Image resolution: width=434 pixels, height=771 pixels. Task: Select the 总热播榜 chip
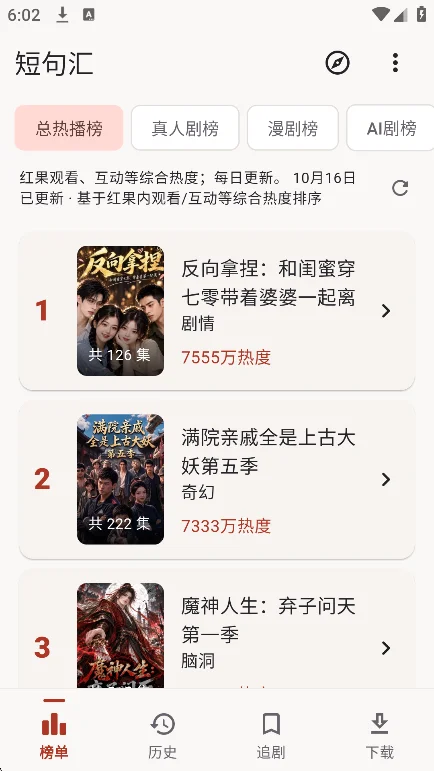[69, 128]
